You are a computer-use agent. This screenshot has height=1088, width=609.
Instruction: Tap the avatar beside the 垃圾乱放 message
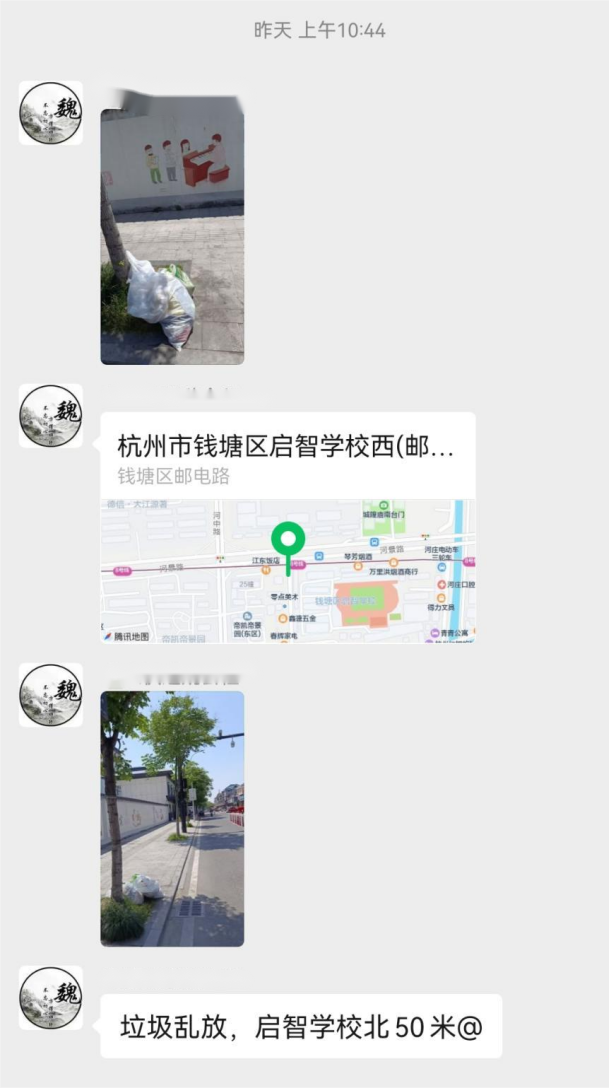[51, 998]
